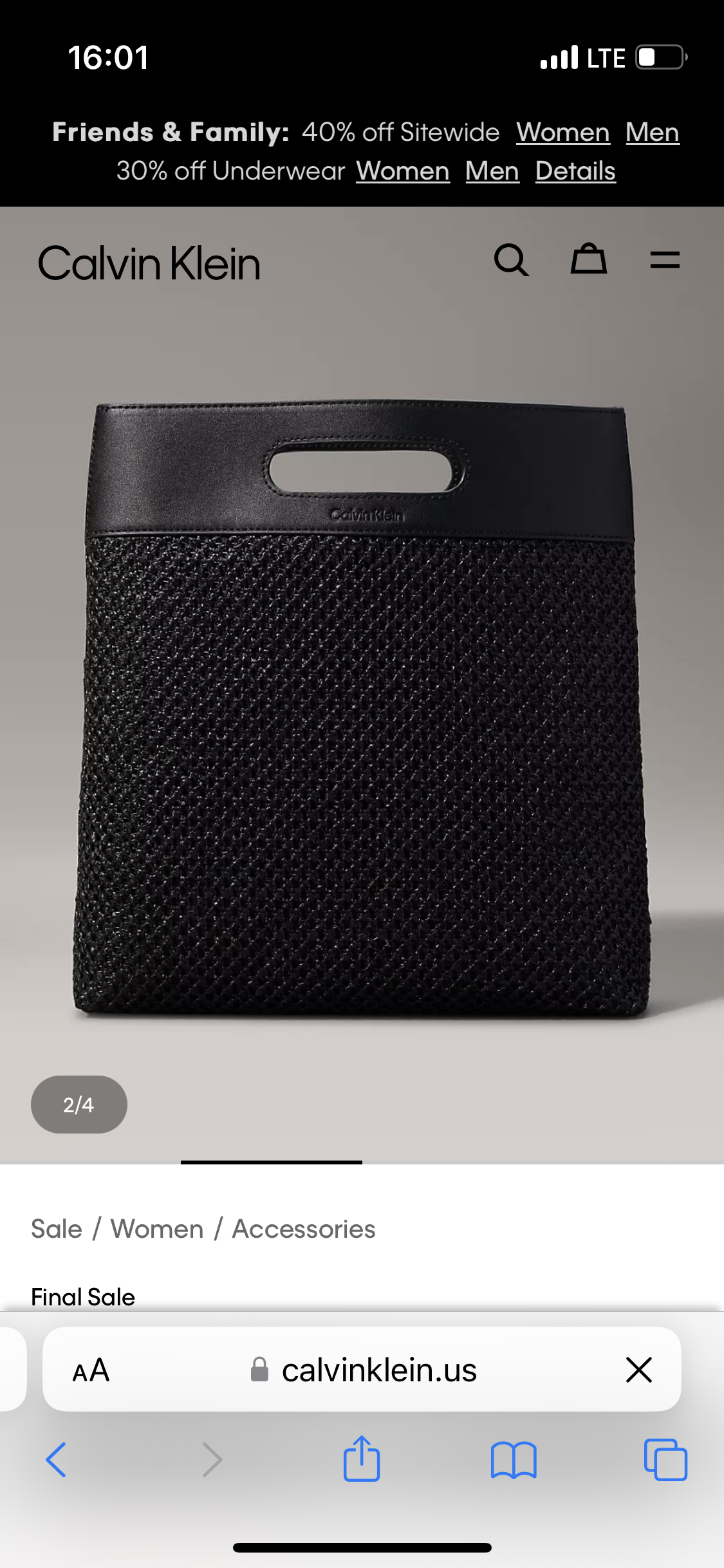Open Women link for 30% off Underwear

coord(403,171)
